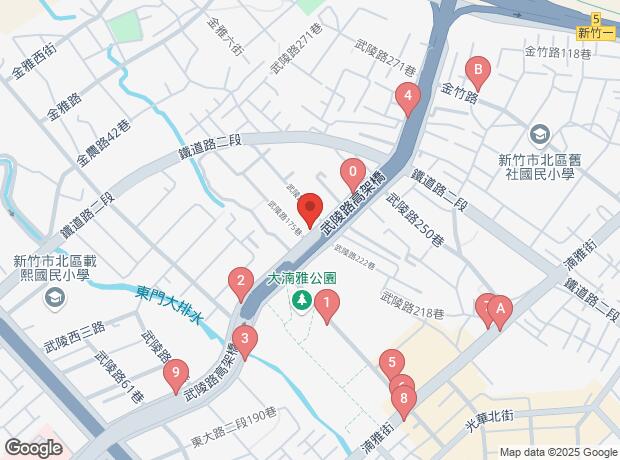Select map marker 1 near the park

tap(326, 305)
